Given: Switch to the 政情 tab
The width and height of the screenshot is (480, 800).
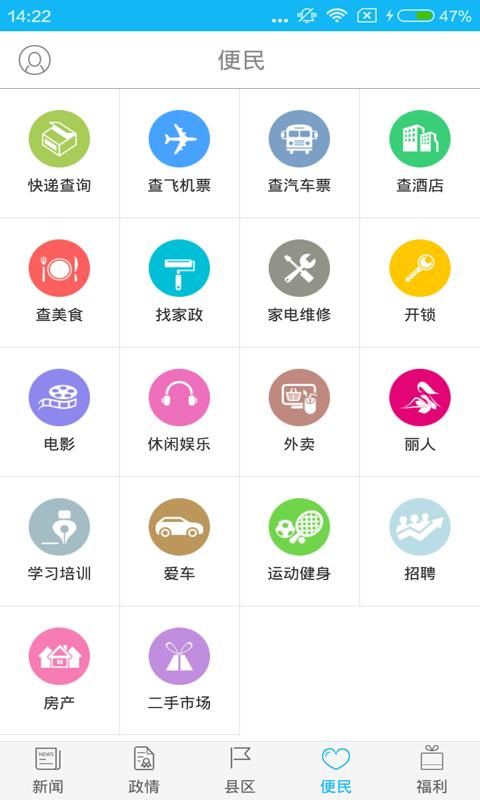Looking at the screenshot, I should point(144,770).
